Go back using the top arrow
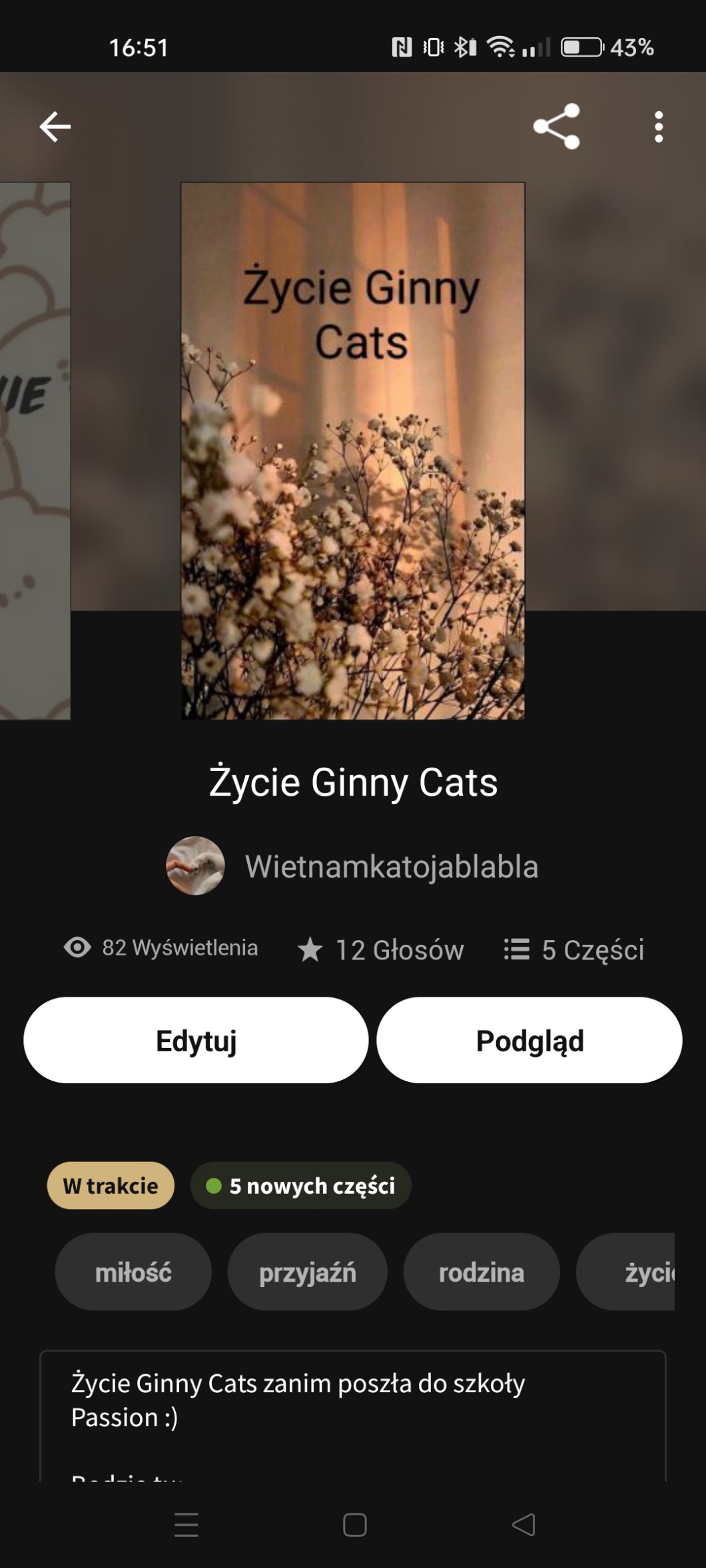This screenshot has height=1568, width=706. point(55,127)
